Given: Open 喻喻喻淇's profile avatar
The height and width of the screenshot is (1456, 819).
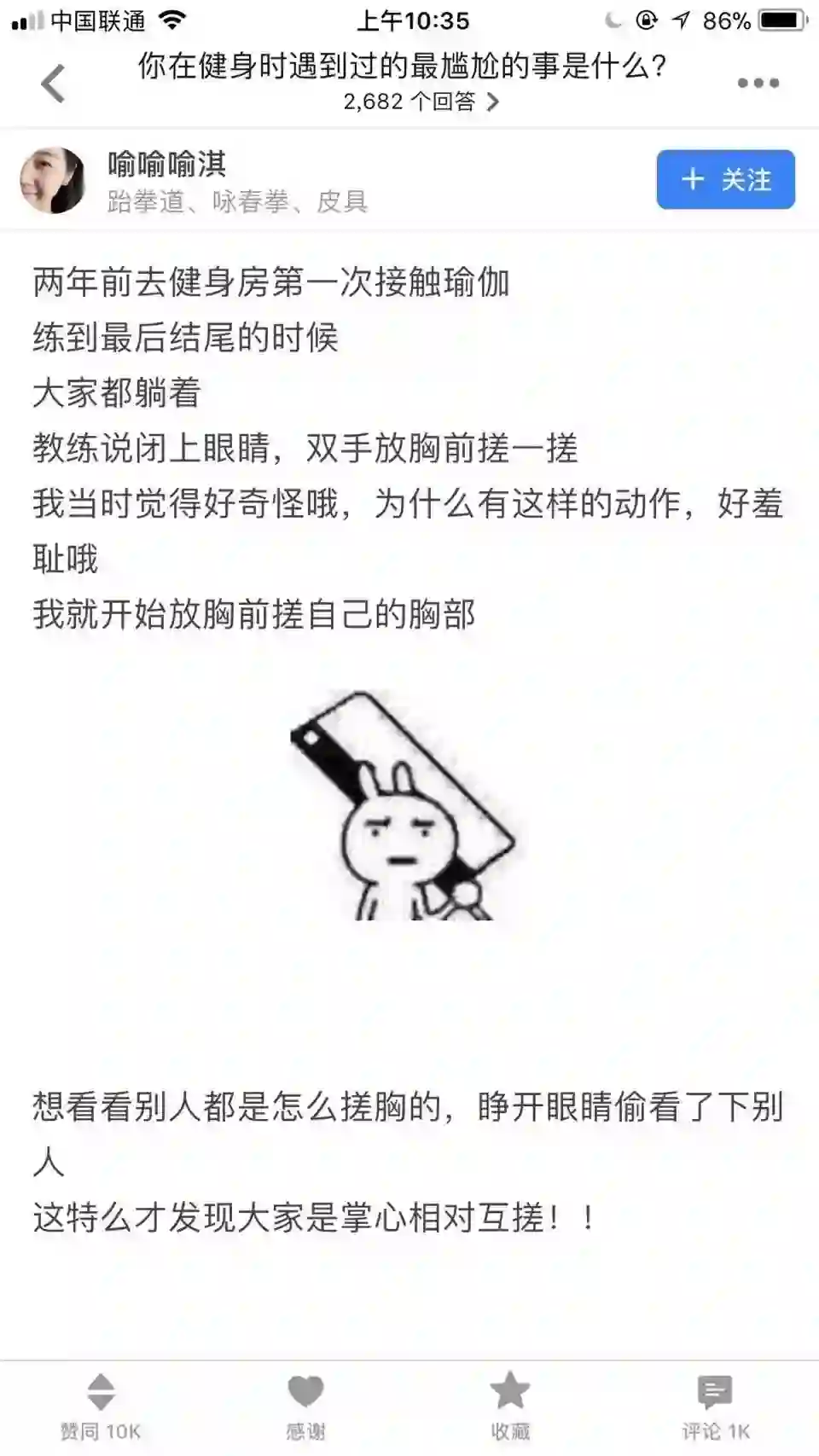Looking at the screenshot, I should coord(53,180).
